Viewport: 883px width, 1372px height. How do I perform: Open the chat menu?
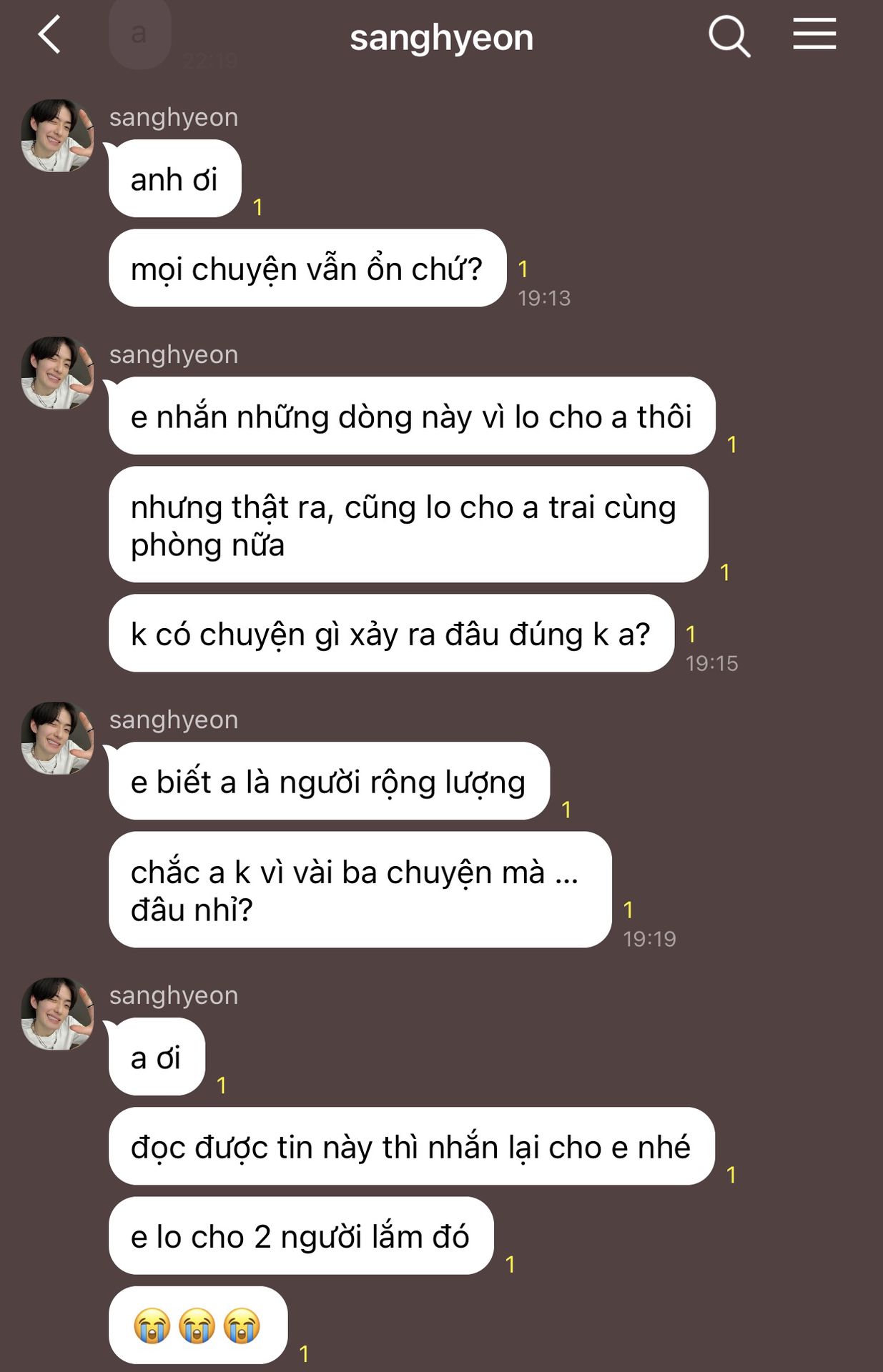[814, 34]
